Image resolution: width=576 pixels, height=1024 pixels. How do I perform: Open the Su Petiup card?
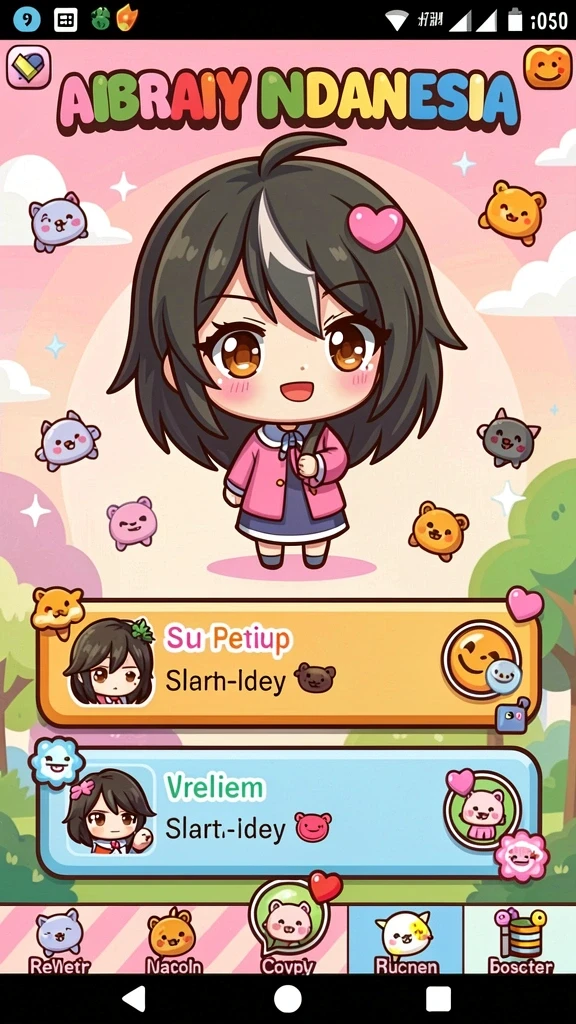point(289,663)
